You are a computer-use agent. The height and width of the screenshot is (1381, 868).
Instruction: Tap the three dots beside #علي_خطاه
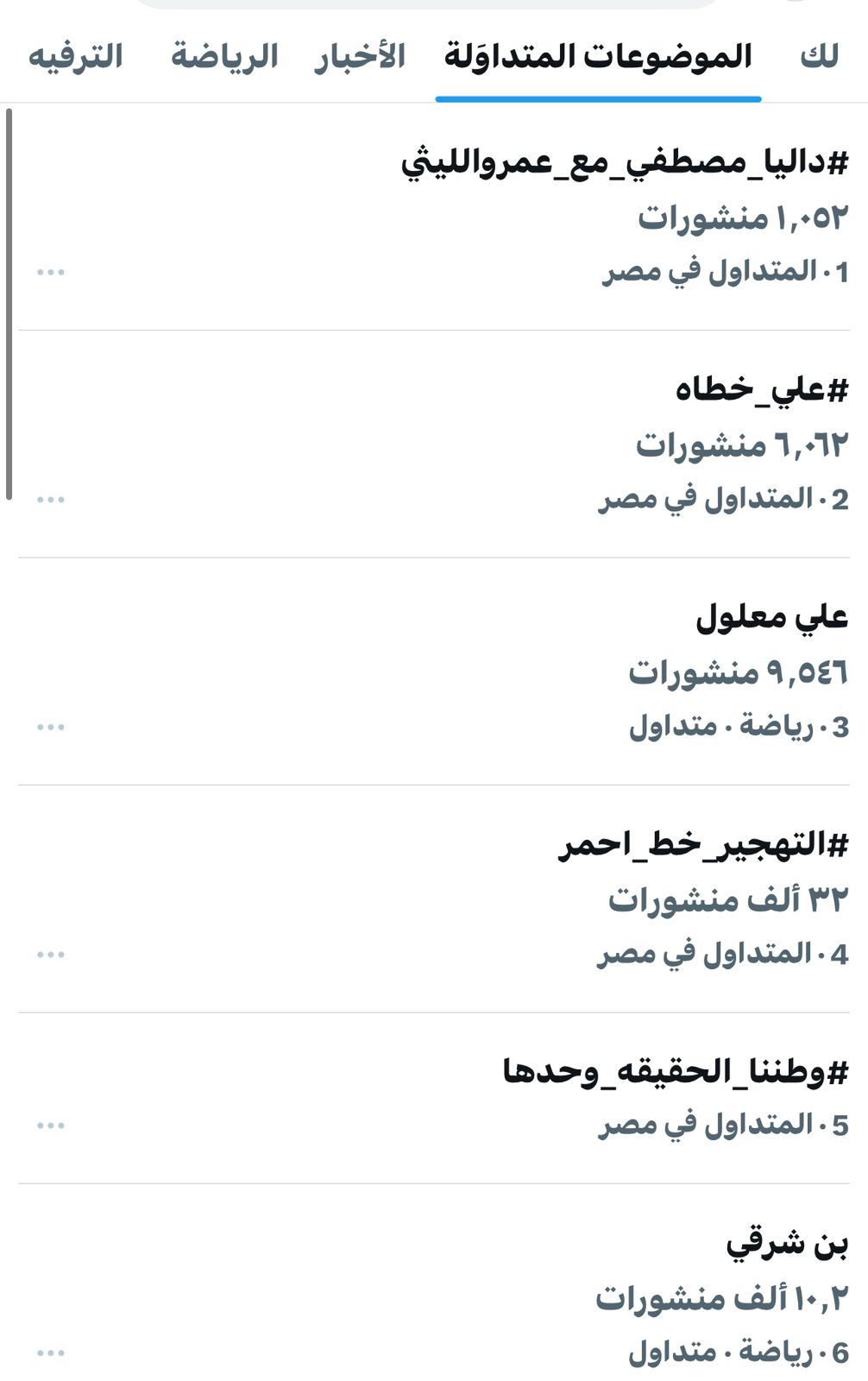[51, 500]
